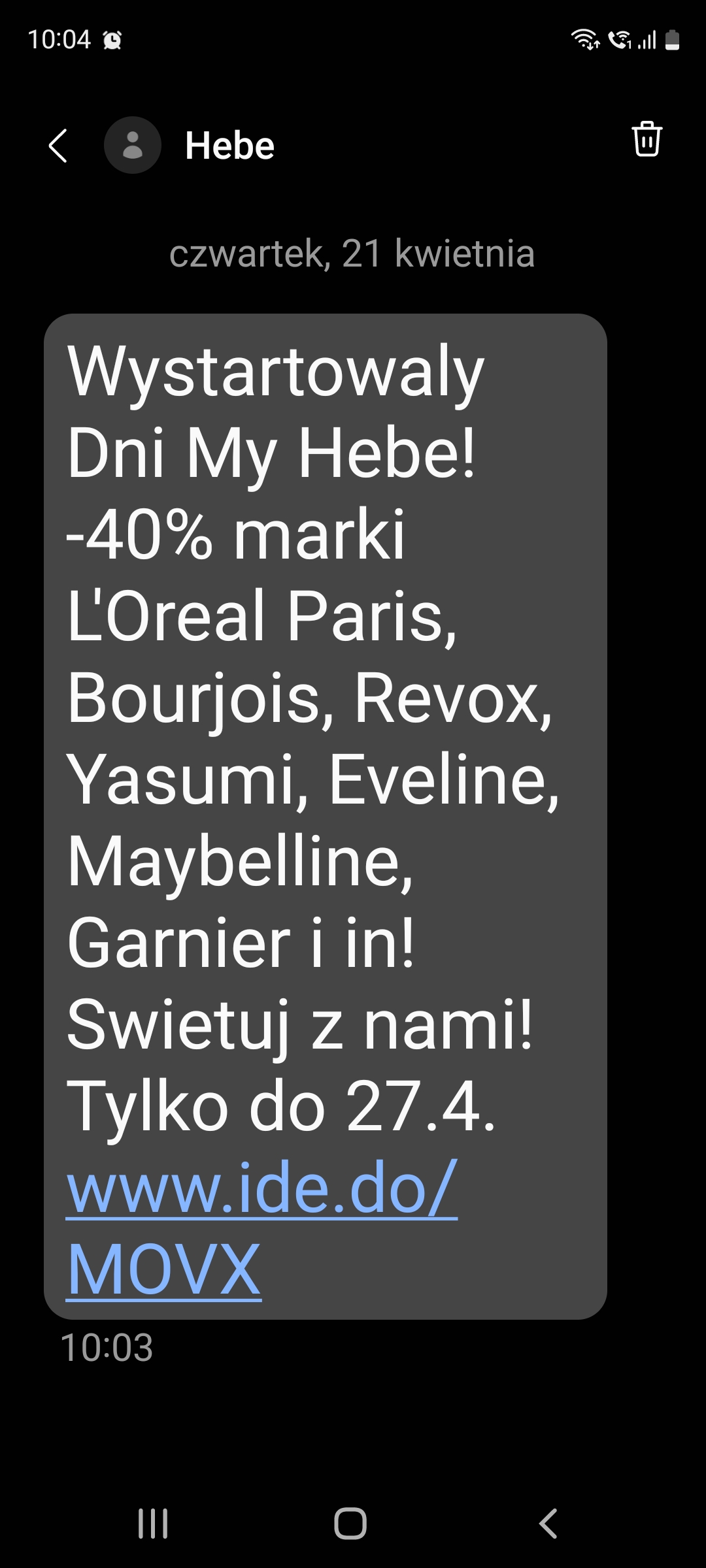This screenshot has width=706, height=1568.
Task: Open recent apps from navigation bar
Action: coord(153,1524)
